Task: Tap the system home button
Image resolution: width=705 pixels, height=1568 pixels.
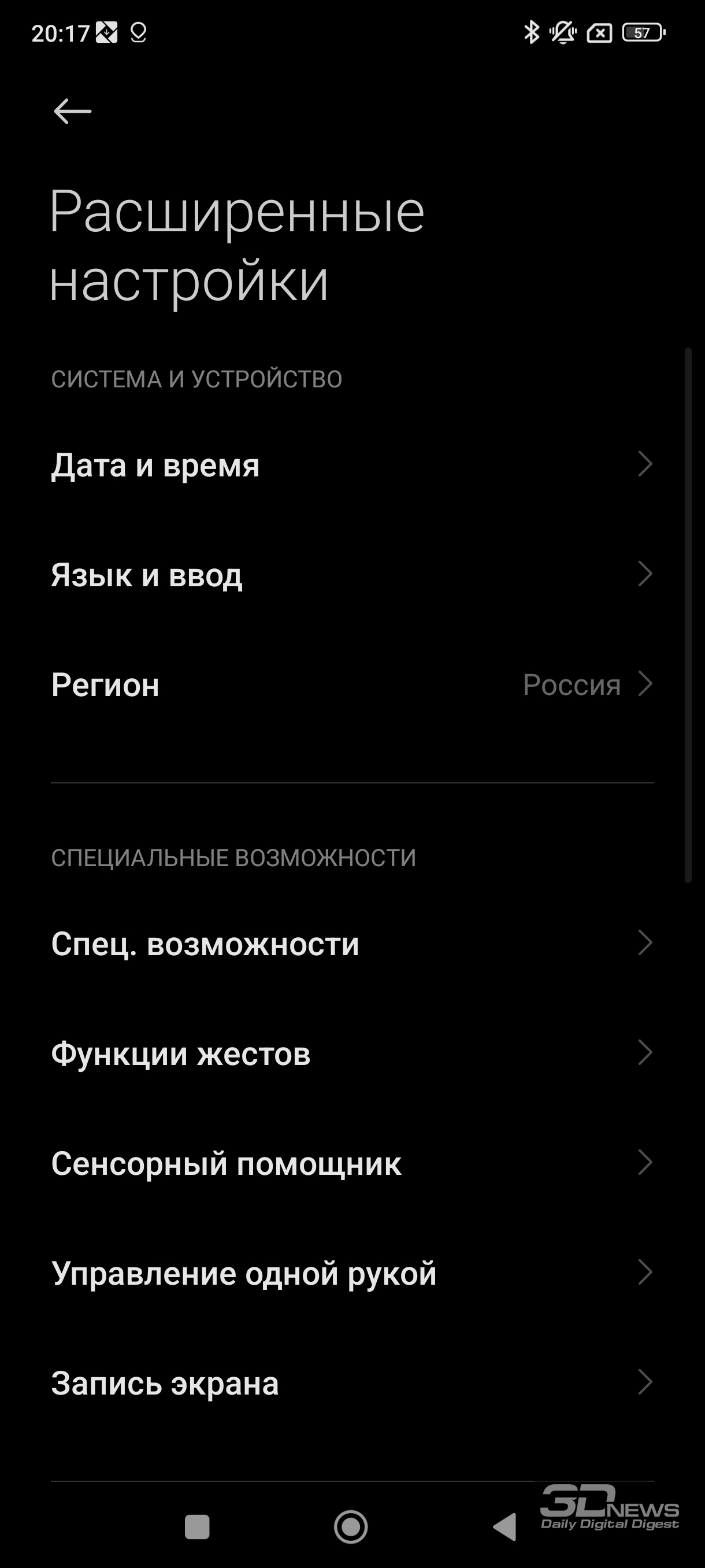Action: [x=351, y=1526]
